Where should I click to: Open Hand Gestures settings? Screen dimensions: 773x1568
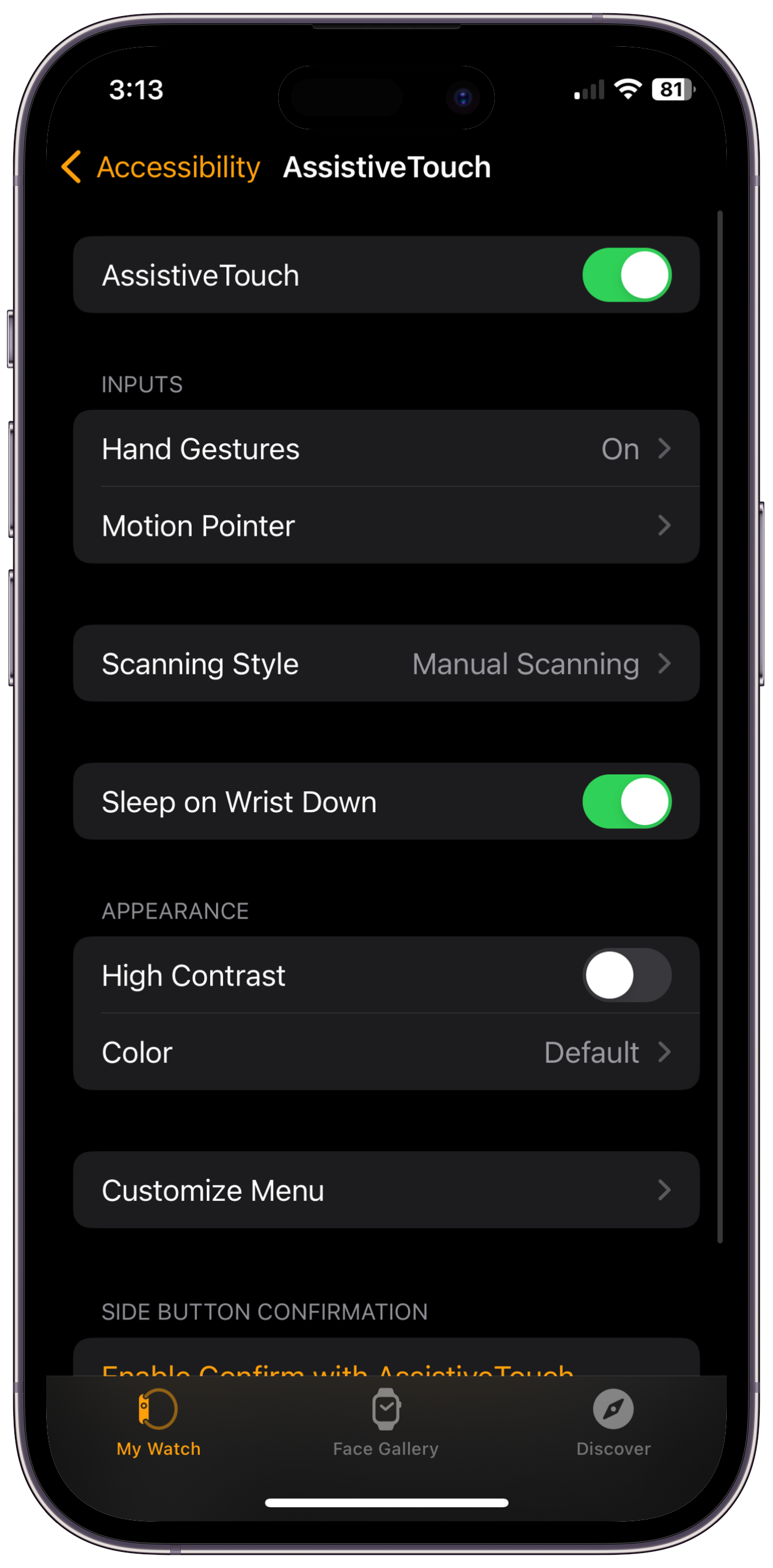[x=386, y=449]
